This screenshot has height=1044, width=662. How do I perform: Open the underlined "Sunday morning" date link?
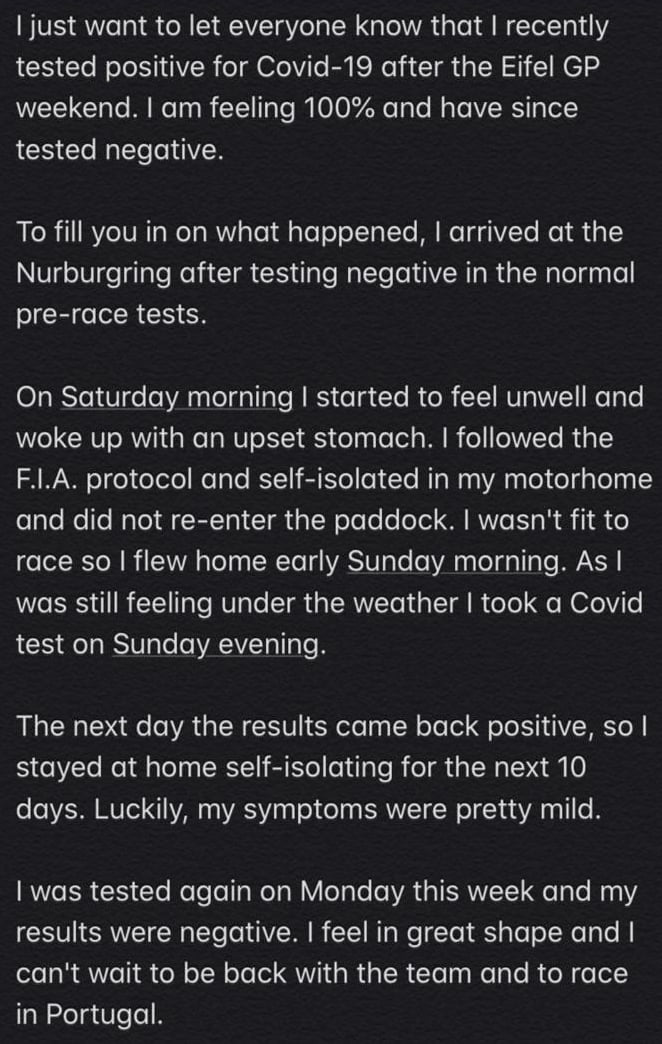[454, 562]
